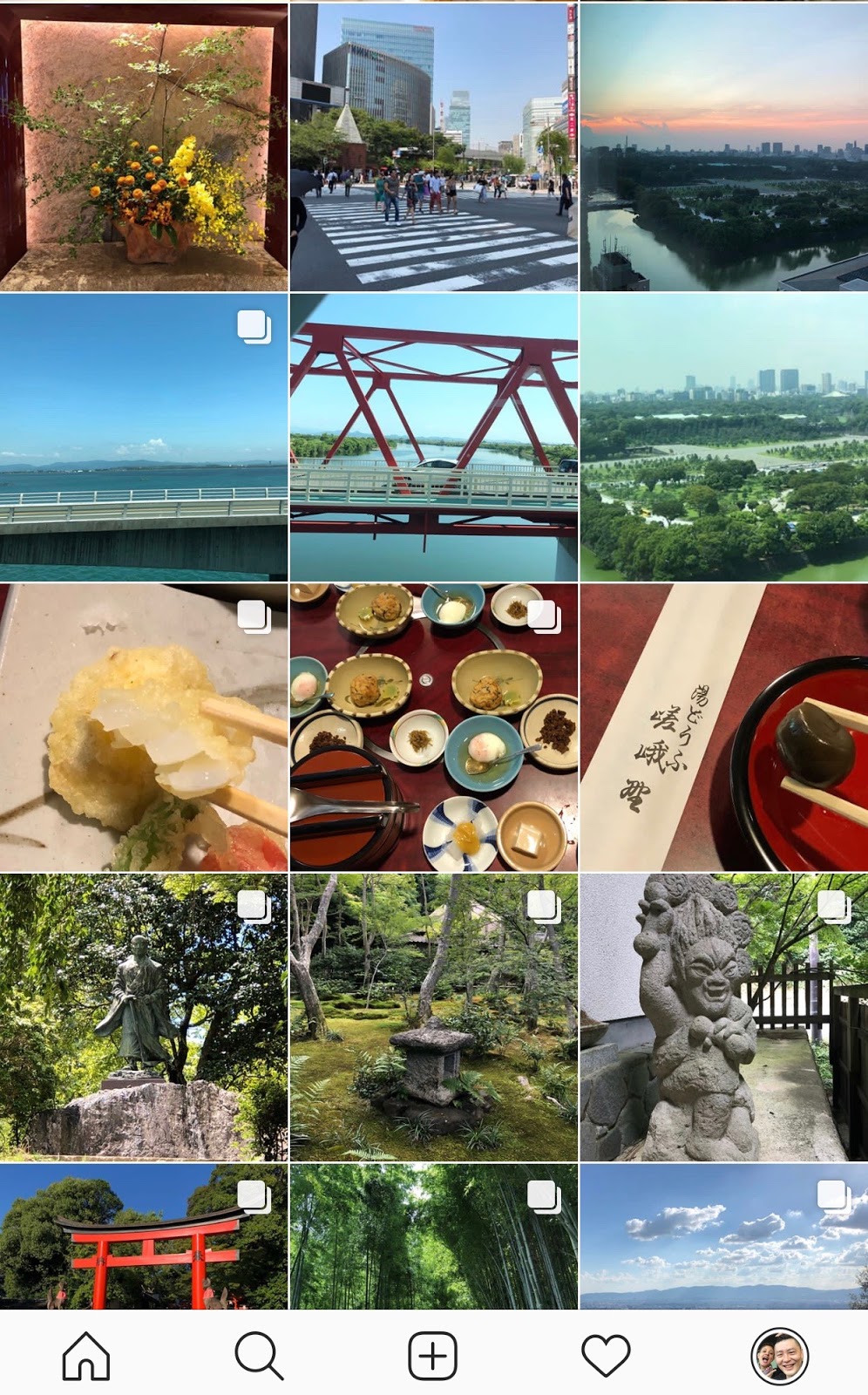Open the red truss bridge photo

pos(434,437)
